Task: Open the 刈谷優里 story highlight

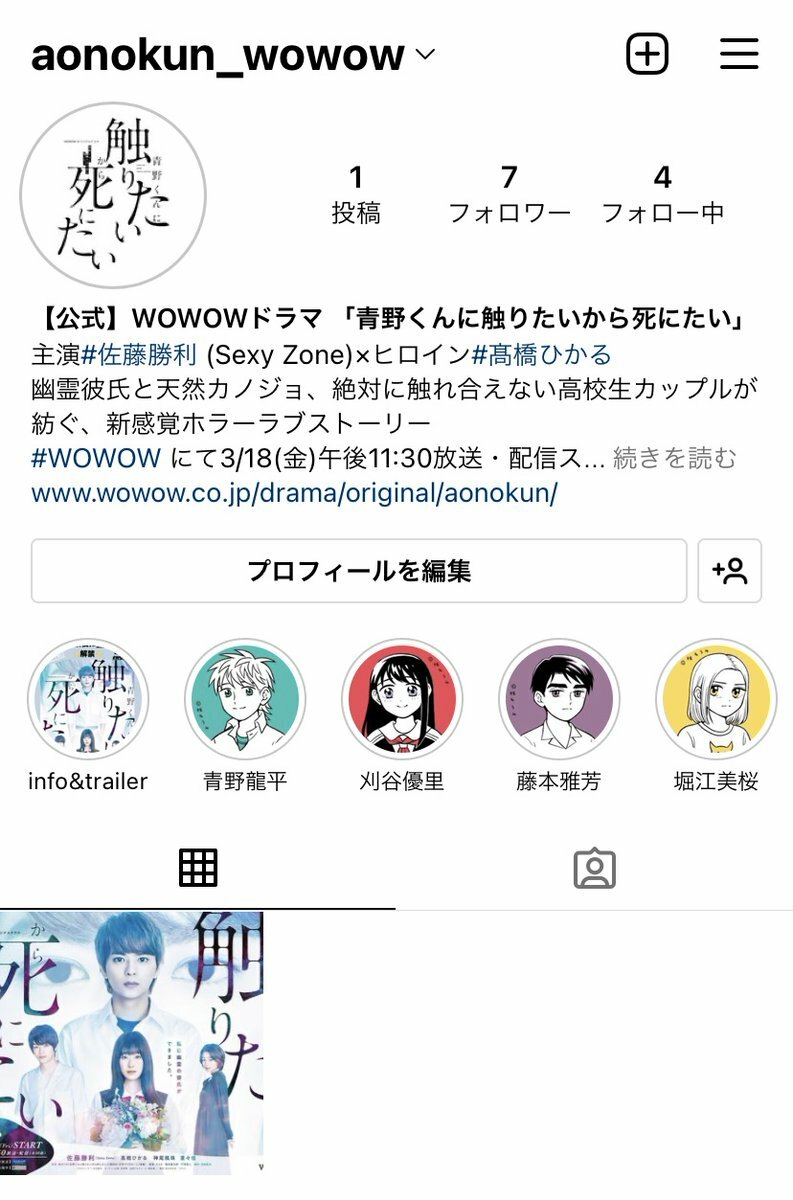Action: pyautogui.click(x=402, y=700)
